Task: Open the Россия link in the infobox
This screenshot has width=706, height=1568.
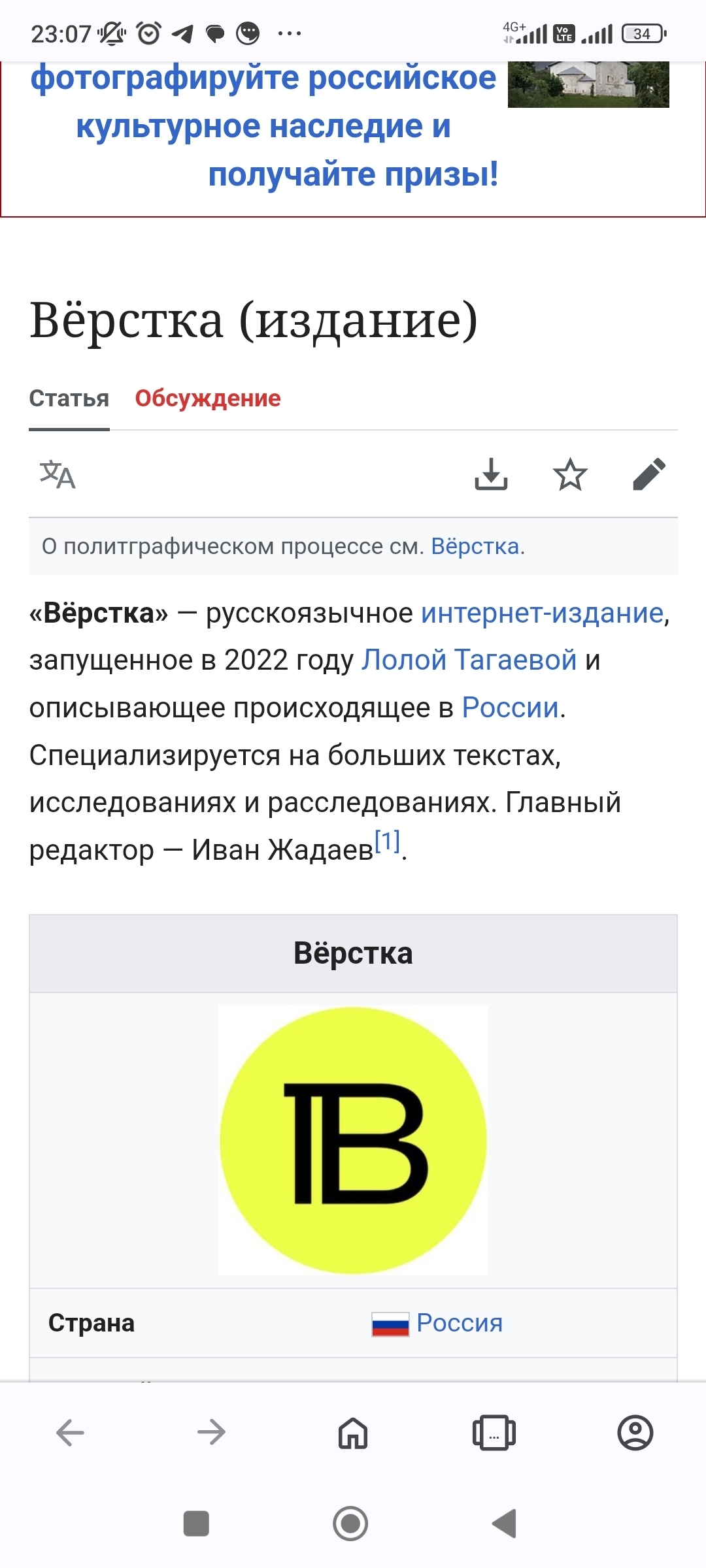Action: click(x=460, y=1323)
